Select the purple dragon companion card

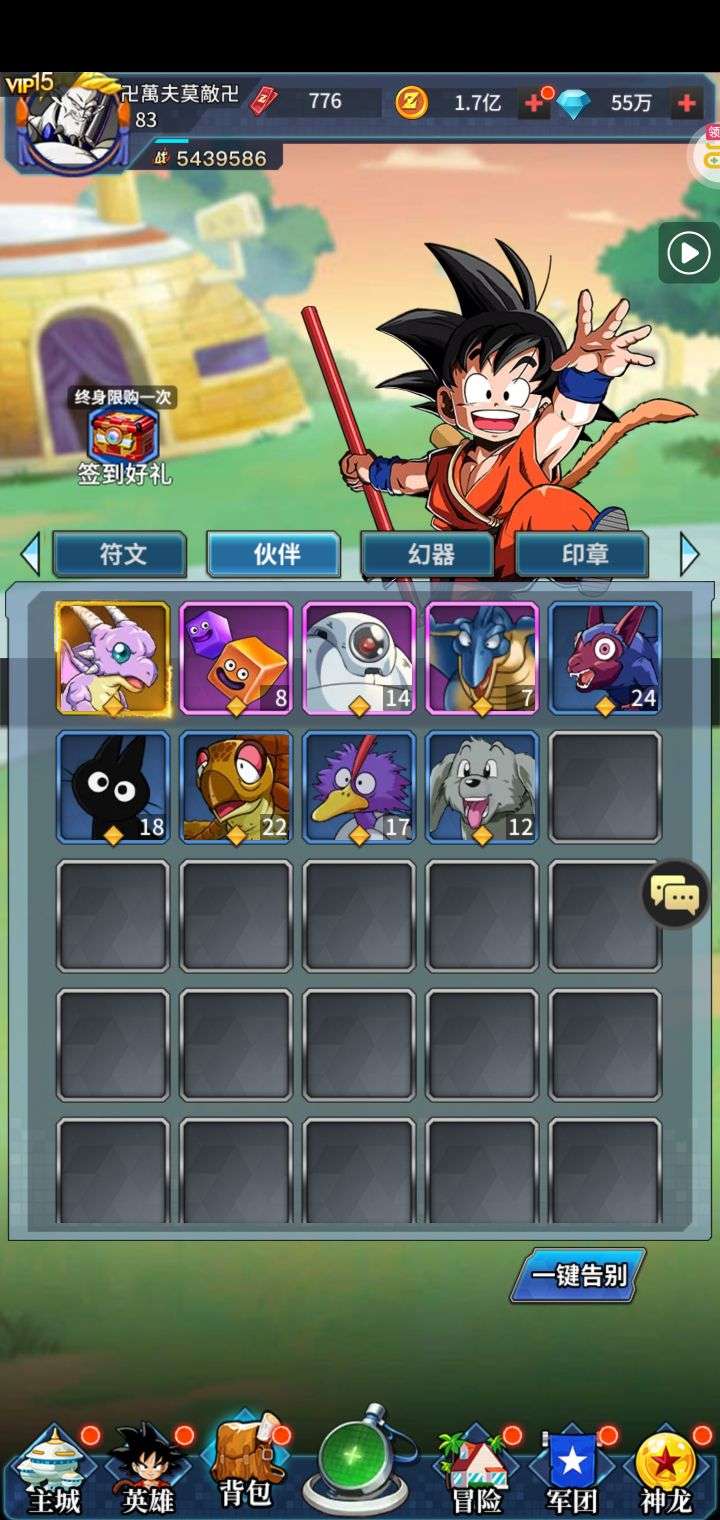click(x=112, y=658)
